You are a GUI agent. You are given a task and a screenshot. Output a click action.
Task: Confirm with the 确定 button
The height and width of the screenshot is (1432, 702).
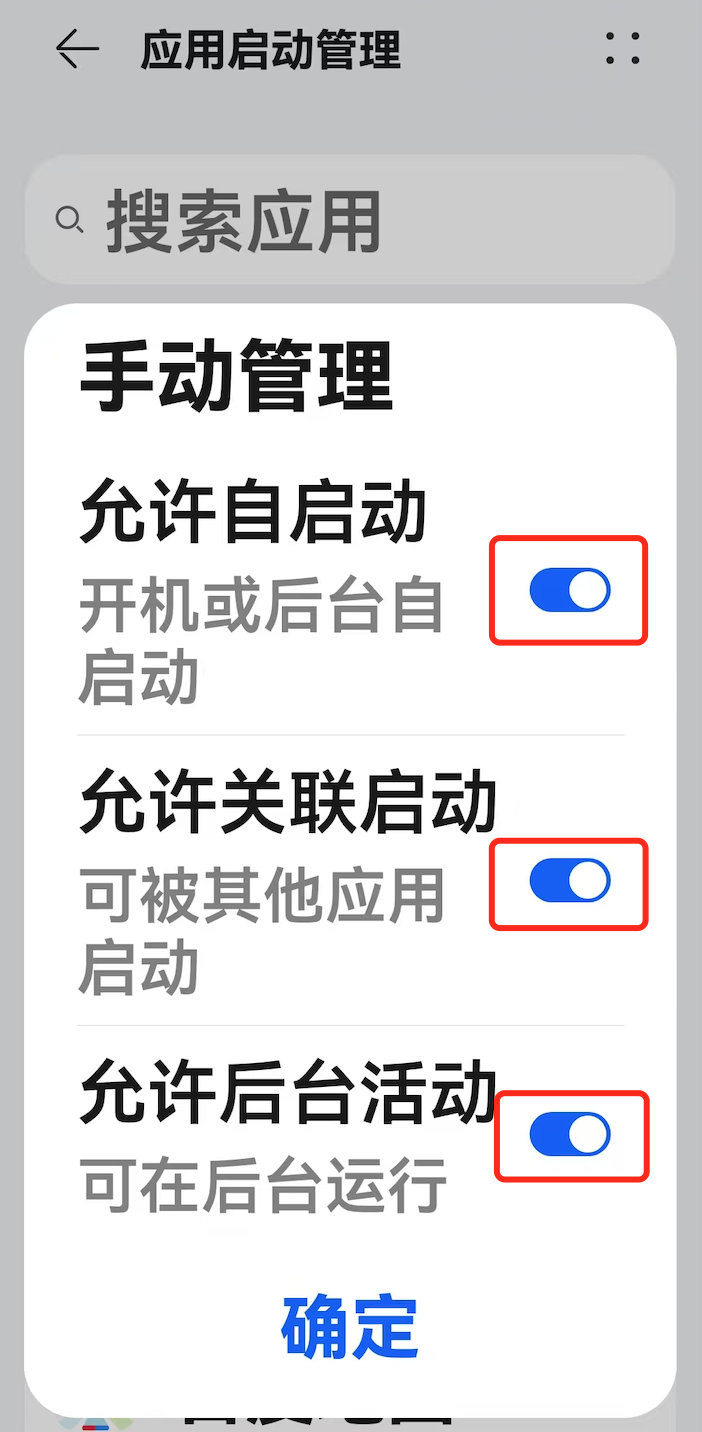tap(350, 1326)
